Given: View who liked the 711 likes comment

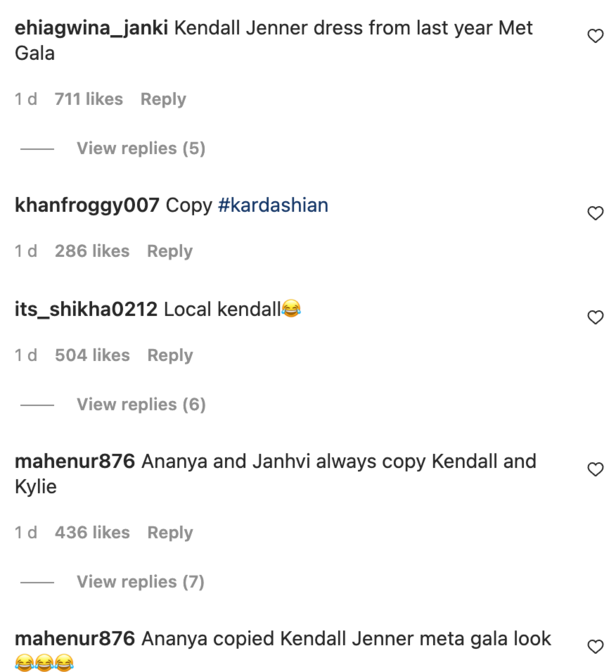Looking at the screenshot, I should pyautogui.click(x=88, y=99).
